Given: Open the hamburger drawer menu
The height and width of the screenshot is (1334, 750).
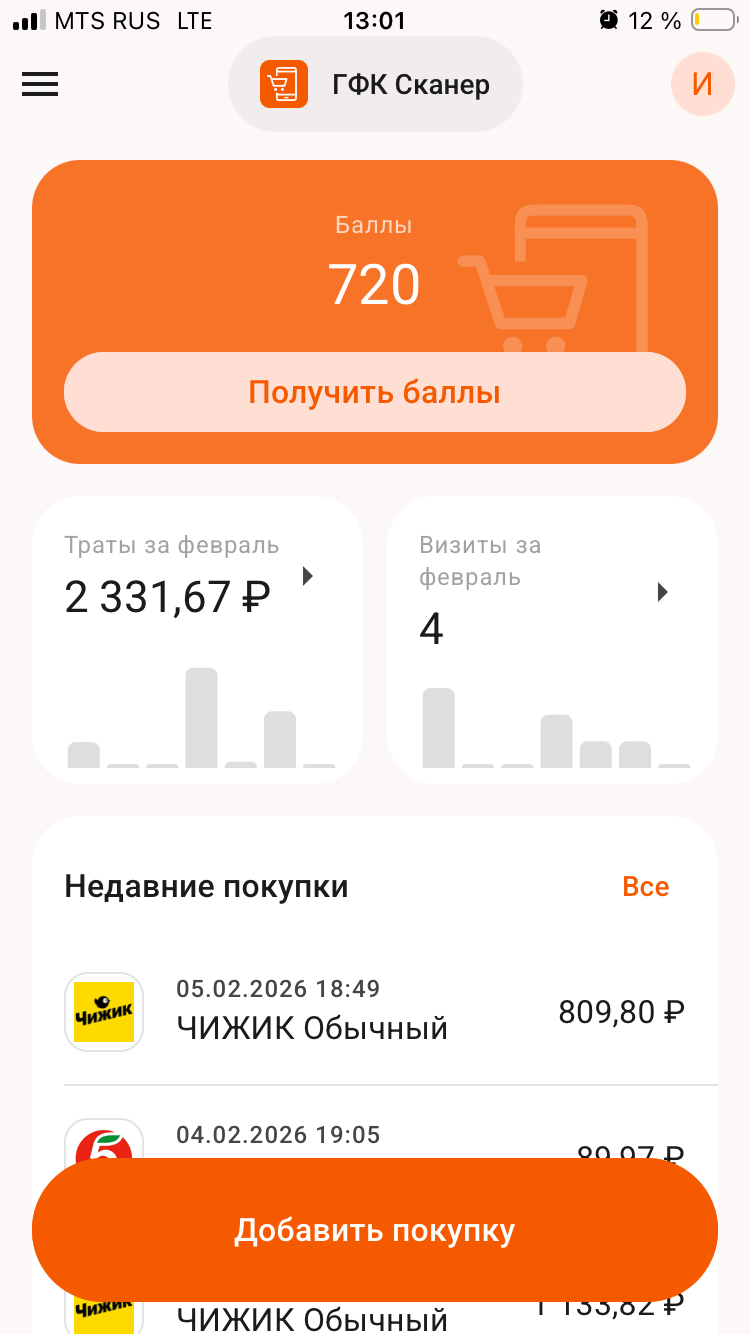Looking at the screenshot, I should click(40, 84).
